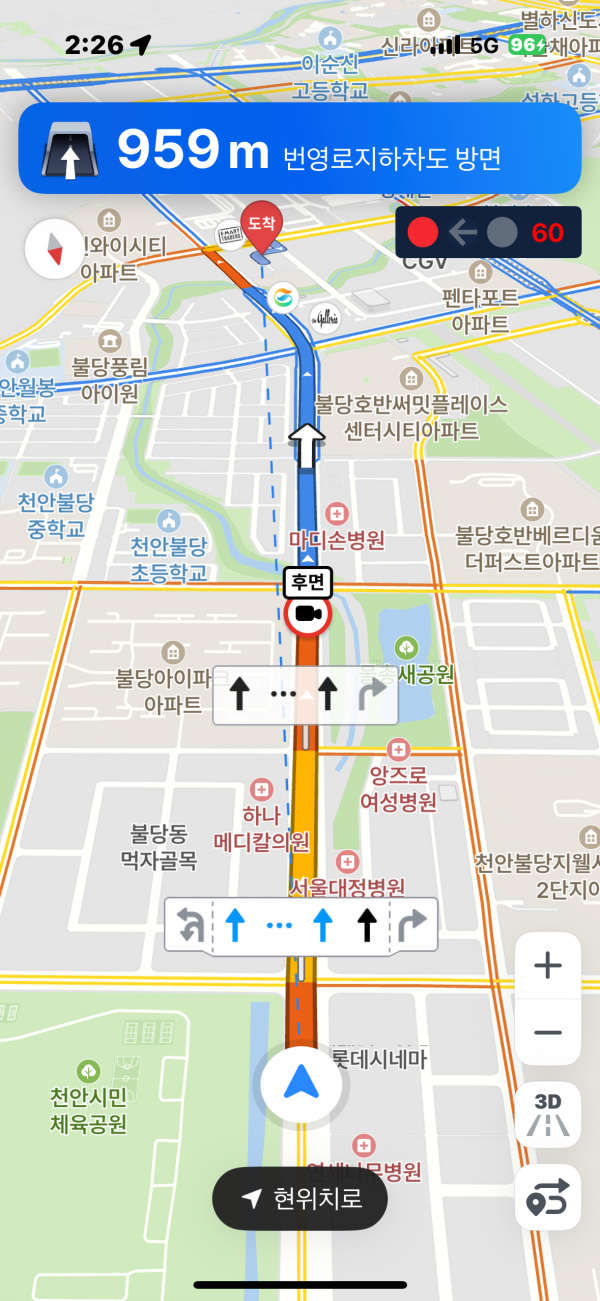
Task: Zoom in with the plus button
Action: [547, 966]
